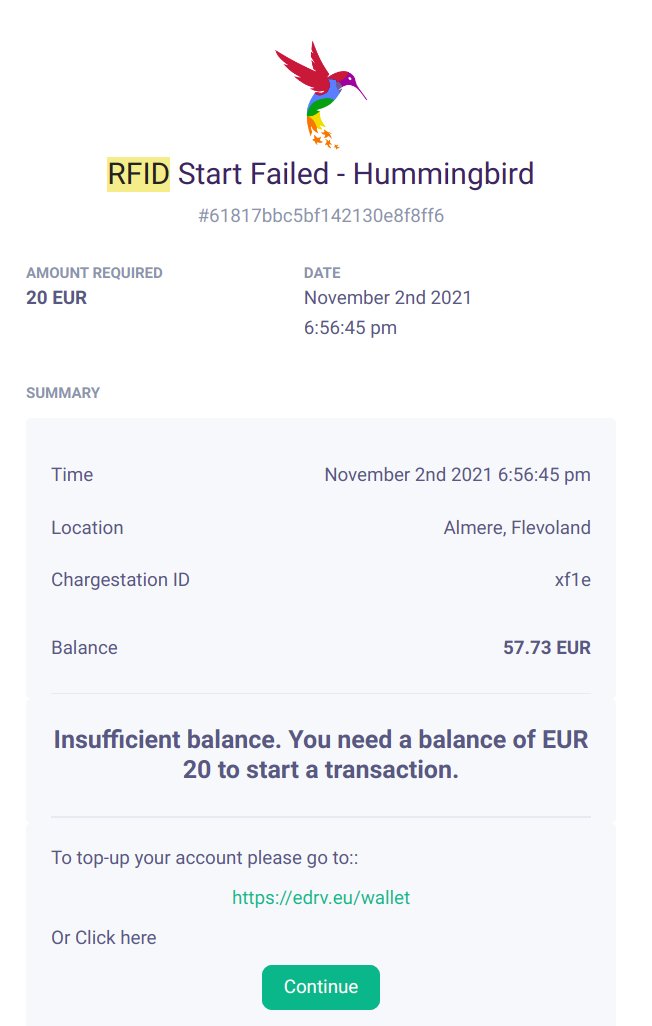Open the edrv.eu wallet link

(321, 898)
